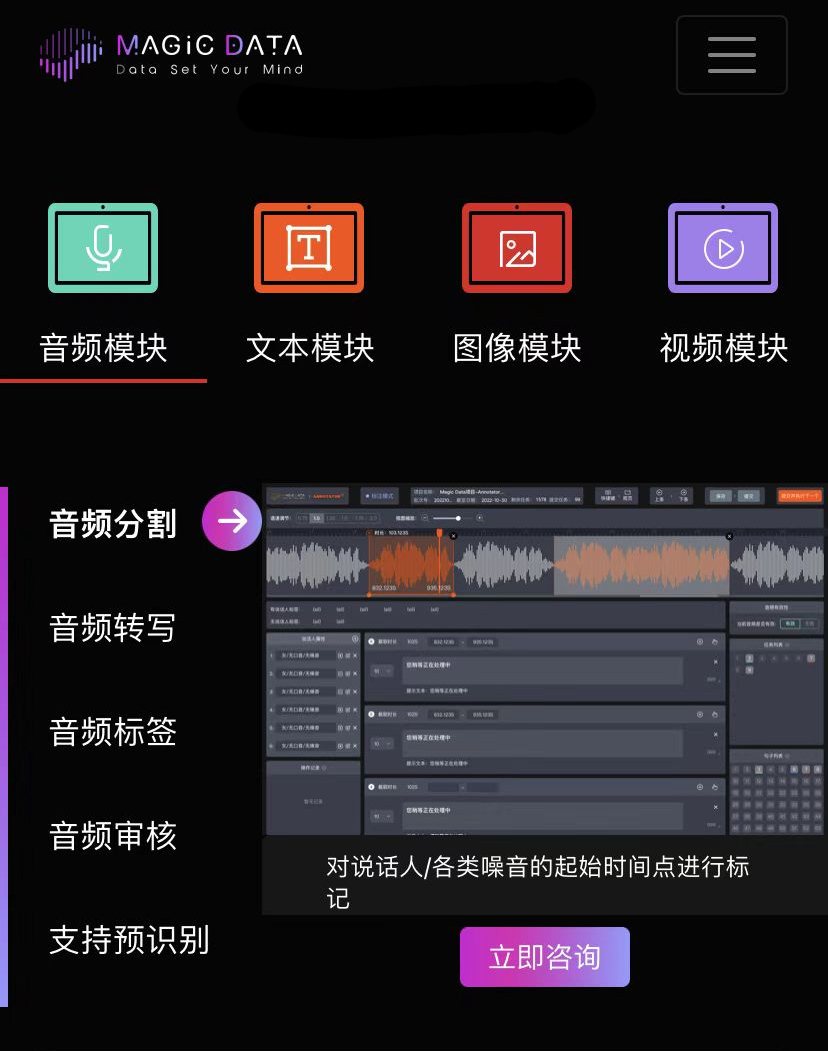Select the 音频分割 feature
This screenshot has height=1051, width=828.
coord(113,523)
